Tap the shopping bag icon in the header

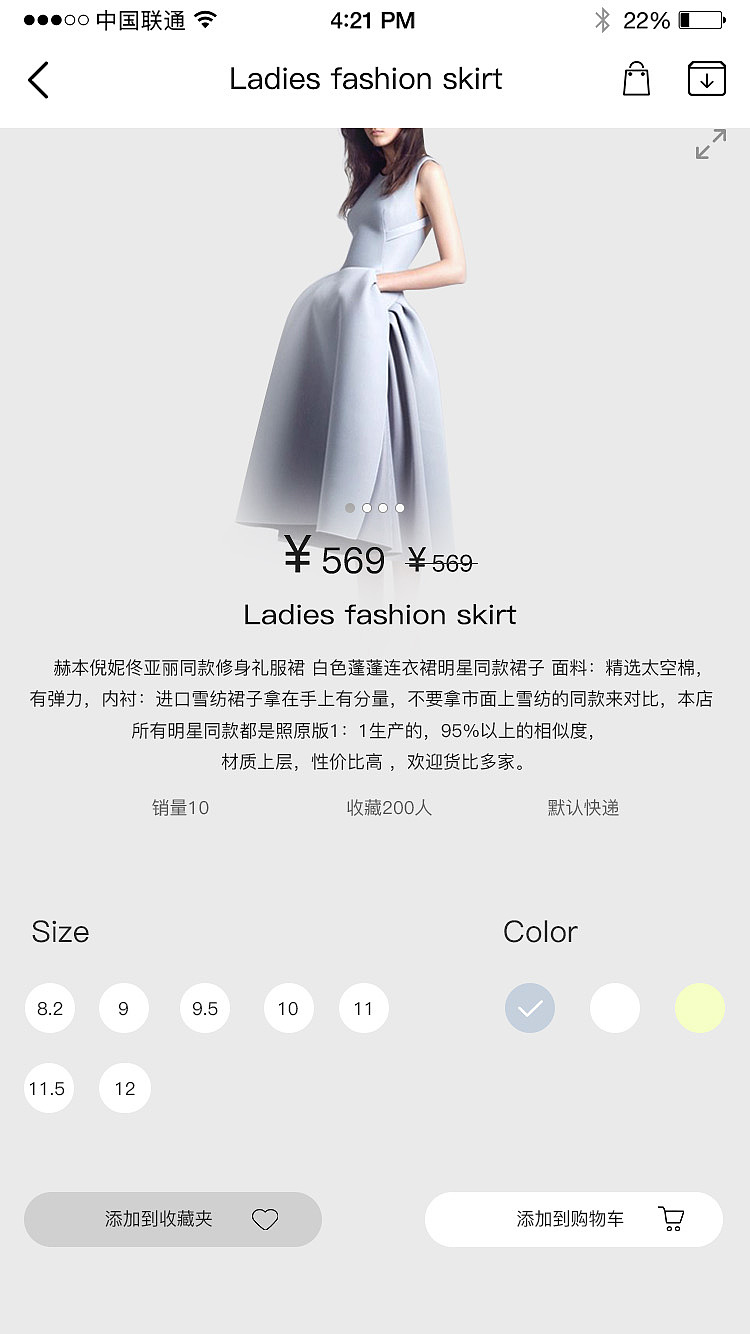[x=638, y=78]
